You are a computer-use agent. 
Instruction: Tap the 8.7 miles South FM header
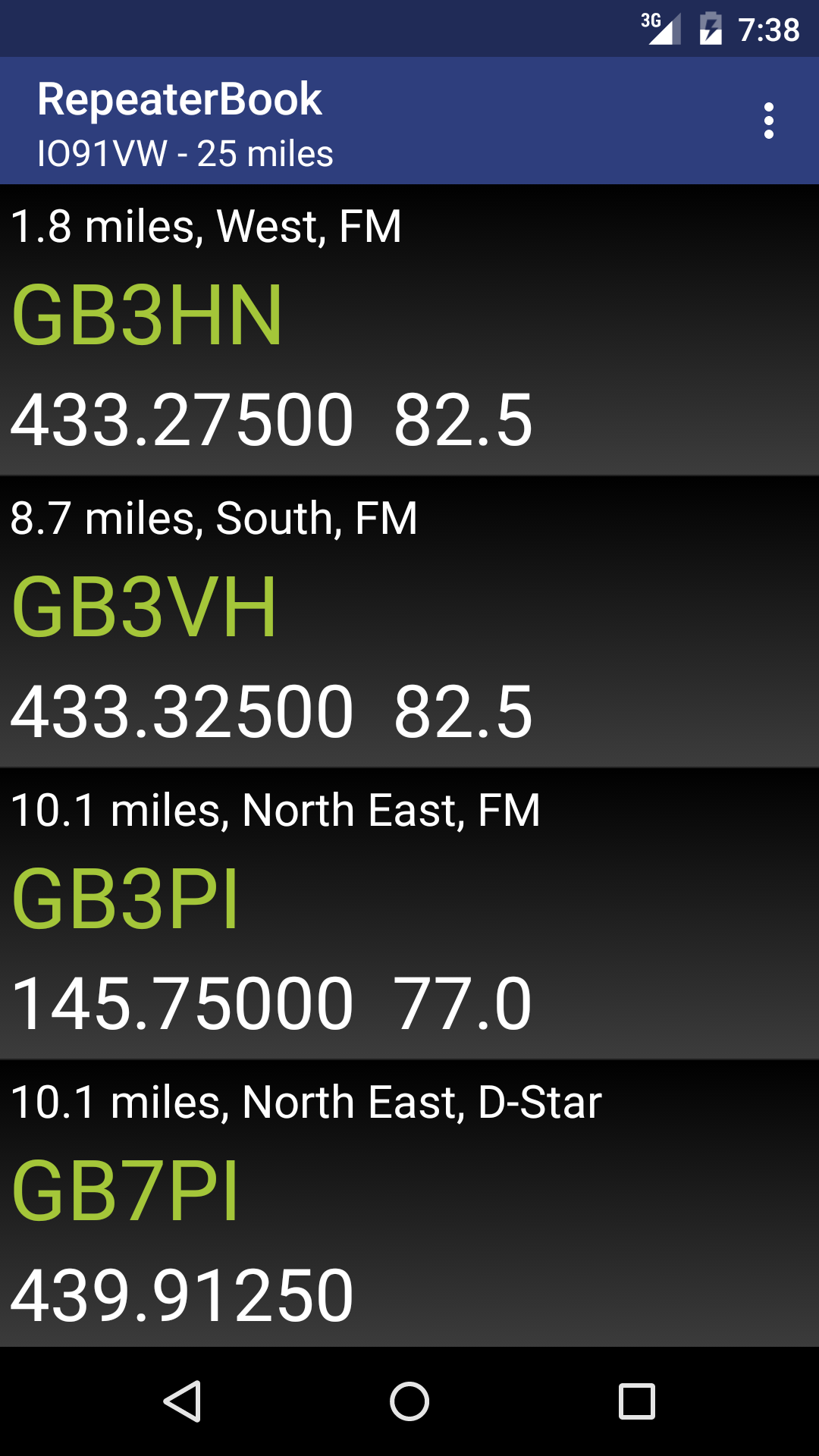click(215, 519)
